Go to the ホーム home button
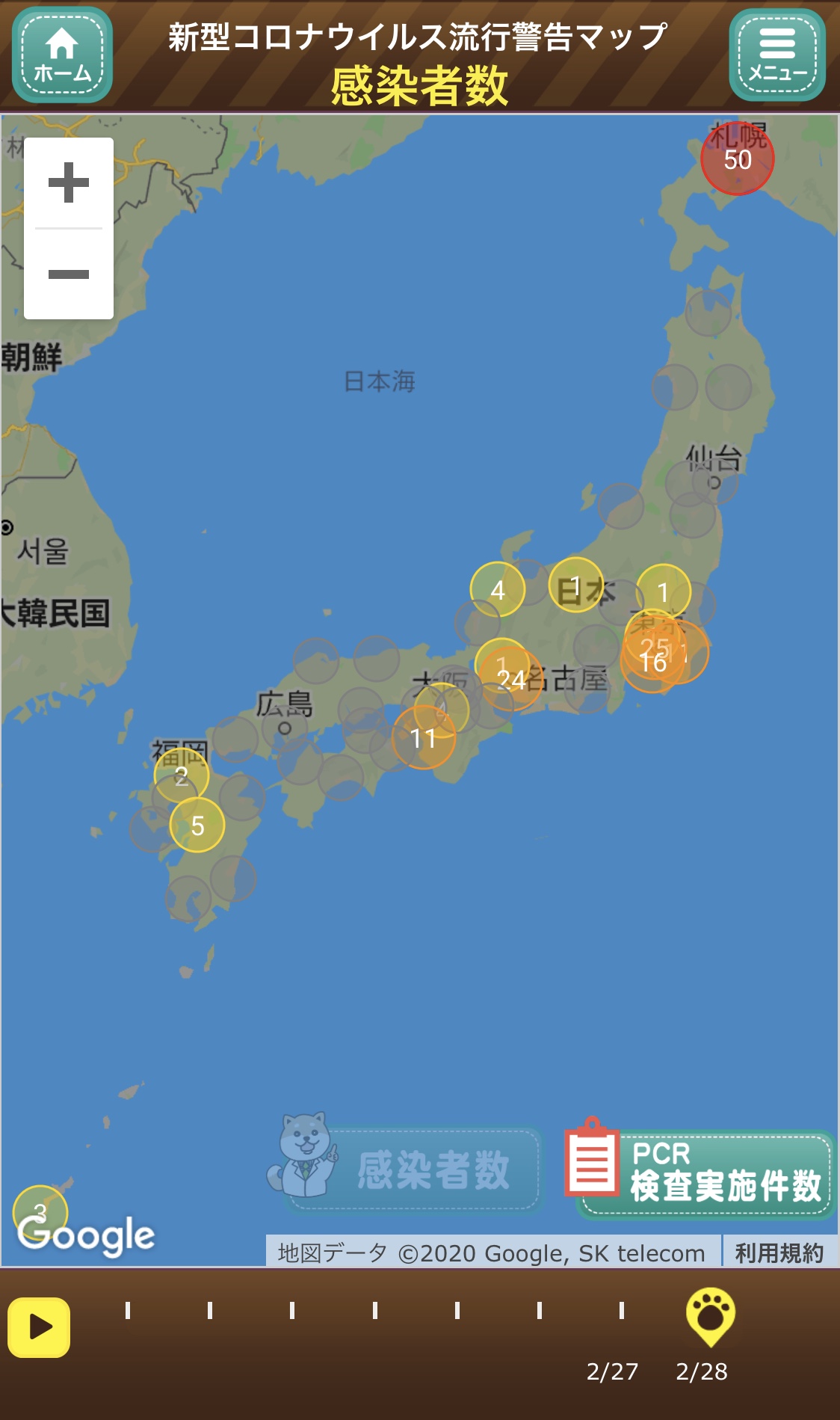This screenshot has height=1420, width=840. pyautogui.click(x=62, y=55)
